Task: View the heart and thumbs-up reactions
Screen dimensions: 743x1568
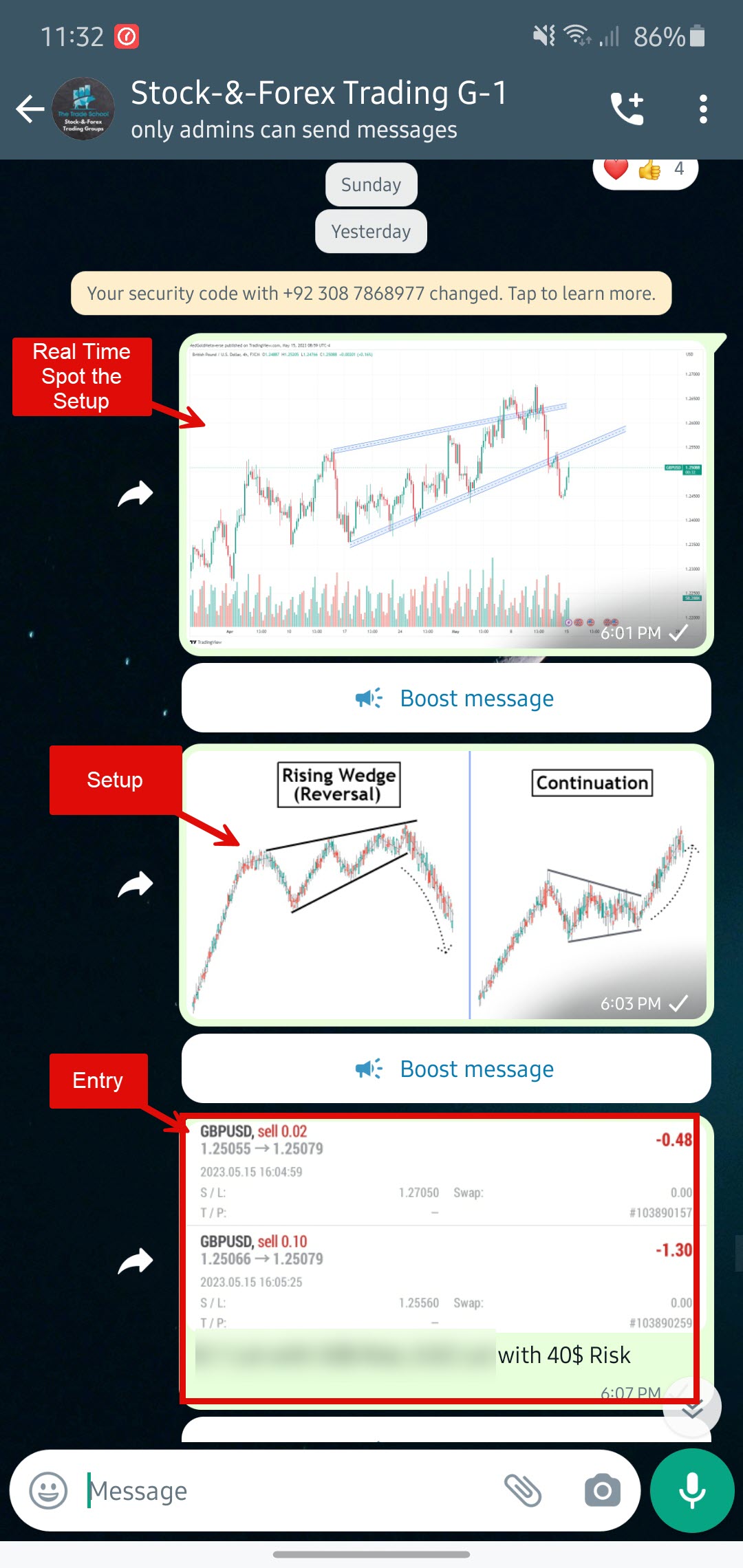Action: click(645, 170)
